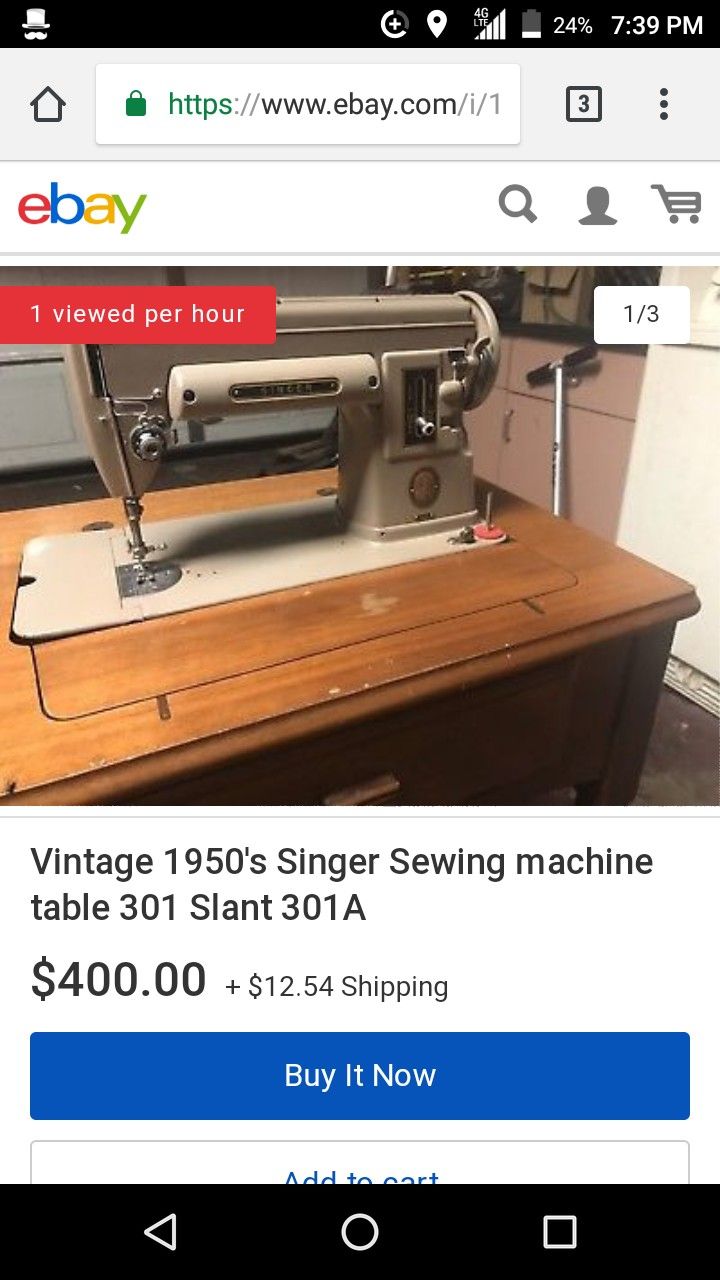Click the listing title text
The height and width of the screenshot is (1280, 720).
pos(343,884)
